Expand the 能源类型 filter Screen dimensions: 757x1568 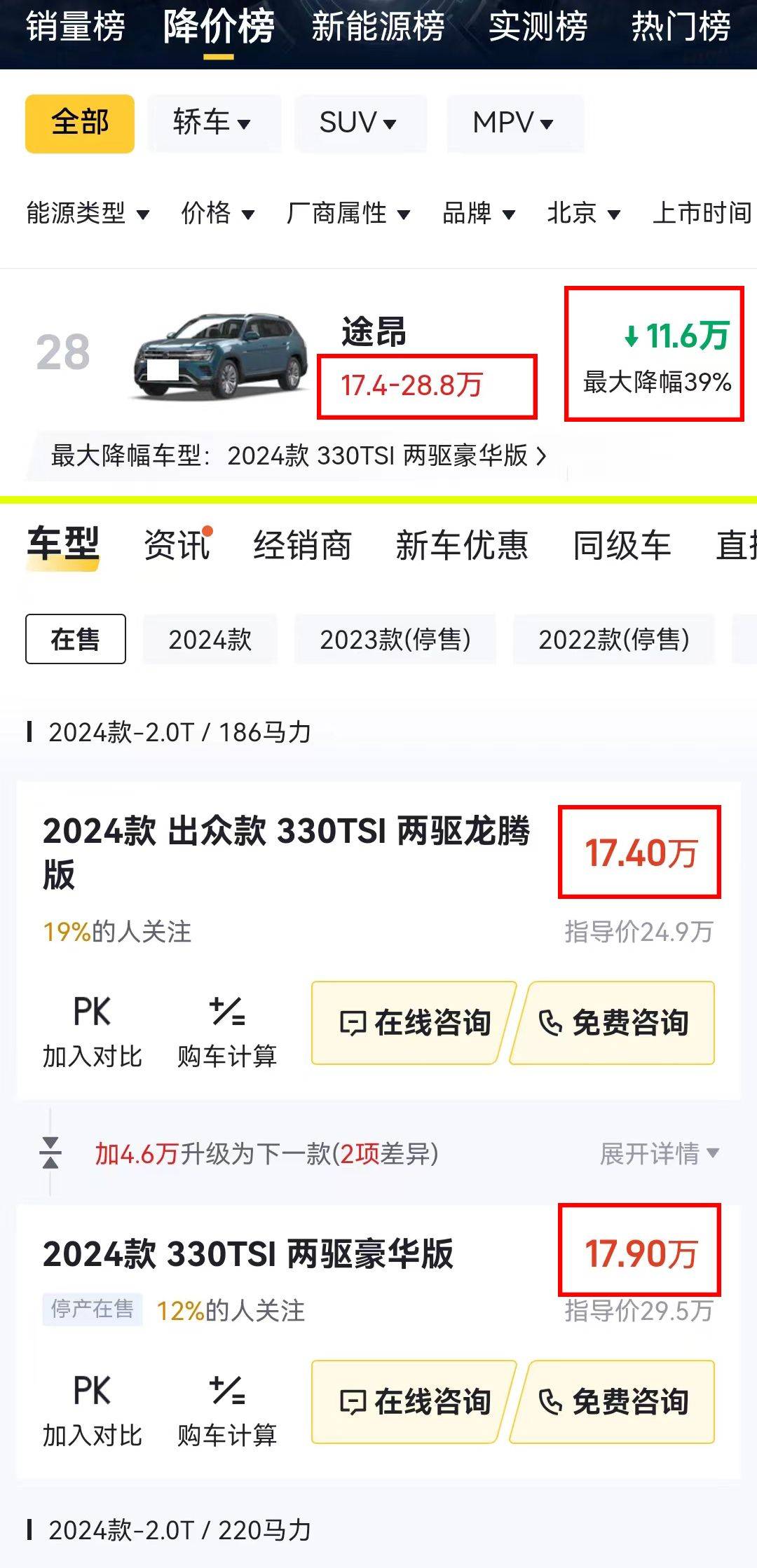[88, 213]
